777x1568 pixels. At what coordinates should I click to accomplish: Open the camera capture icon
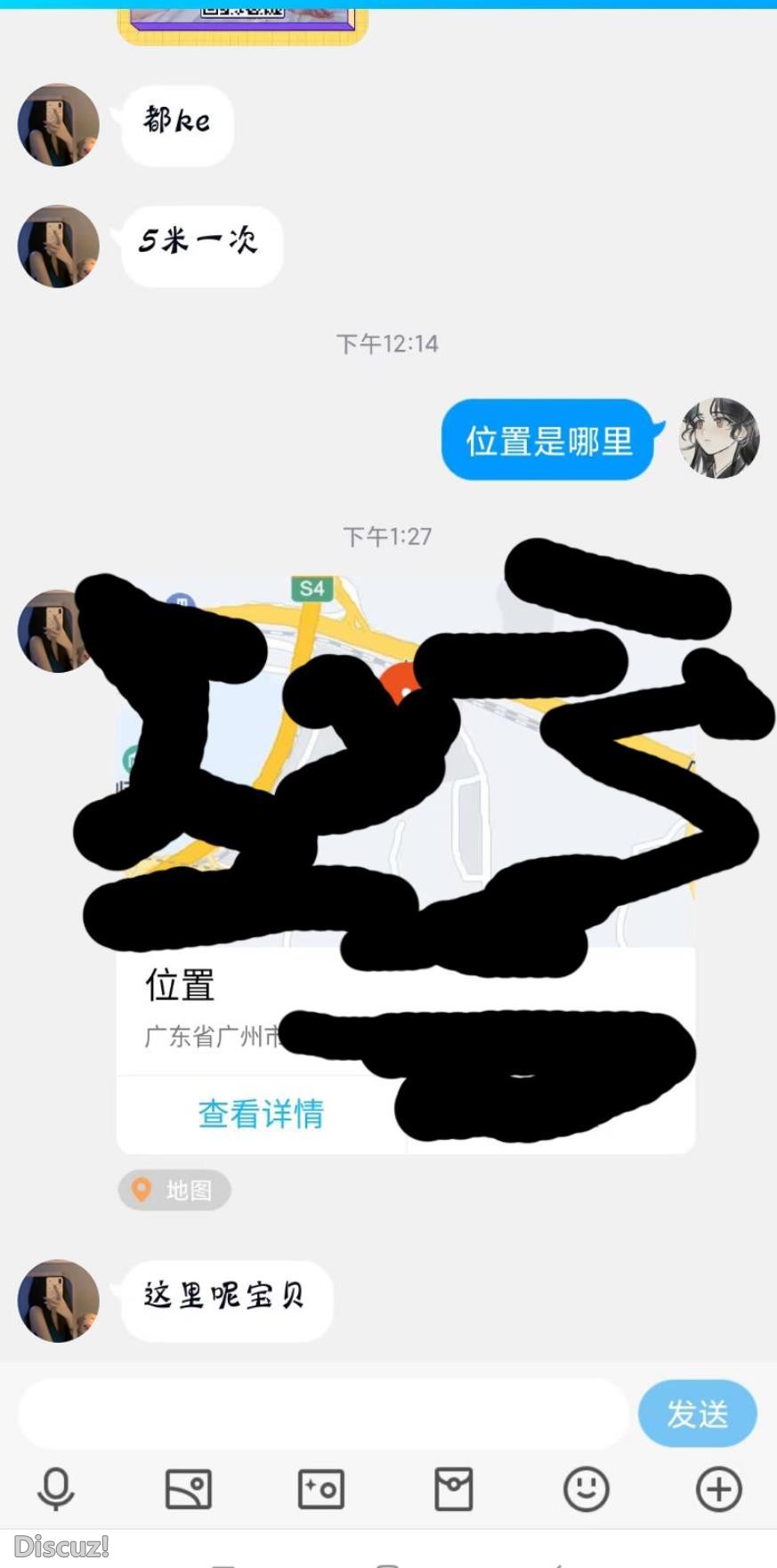(x=320, y=1489)
